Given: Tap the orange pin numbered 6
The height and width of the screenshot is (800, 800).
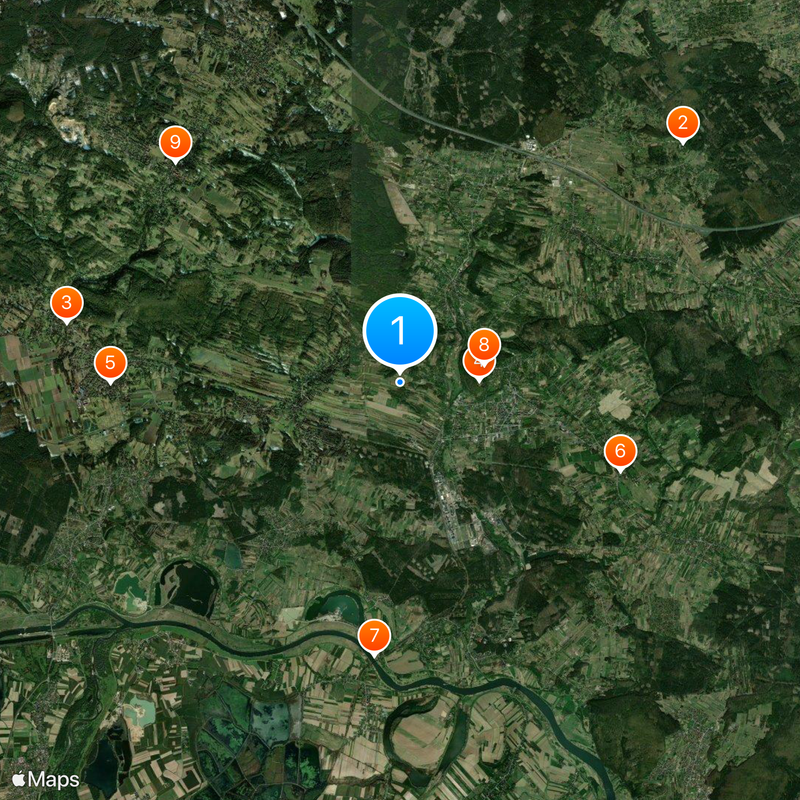Looking at the screenshot, I should [x=620, y=452].
